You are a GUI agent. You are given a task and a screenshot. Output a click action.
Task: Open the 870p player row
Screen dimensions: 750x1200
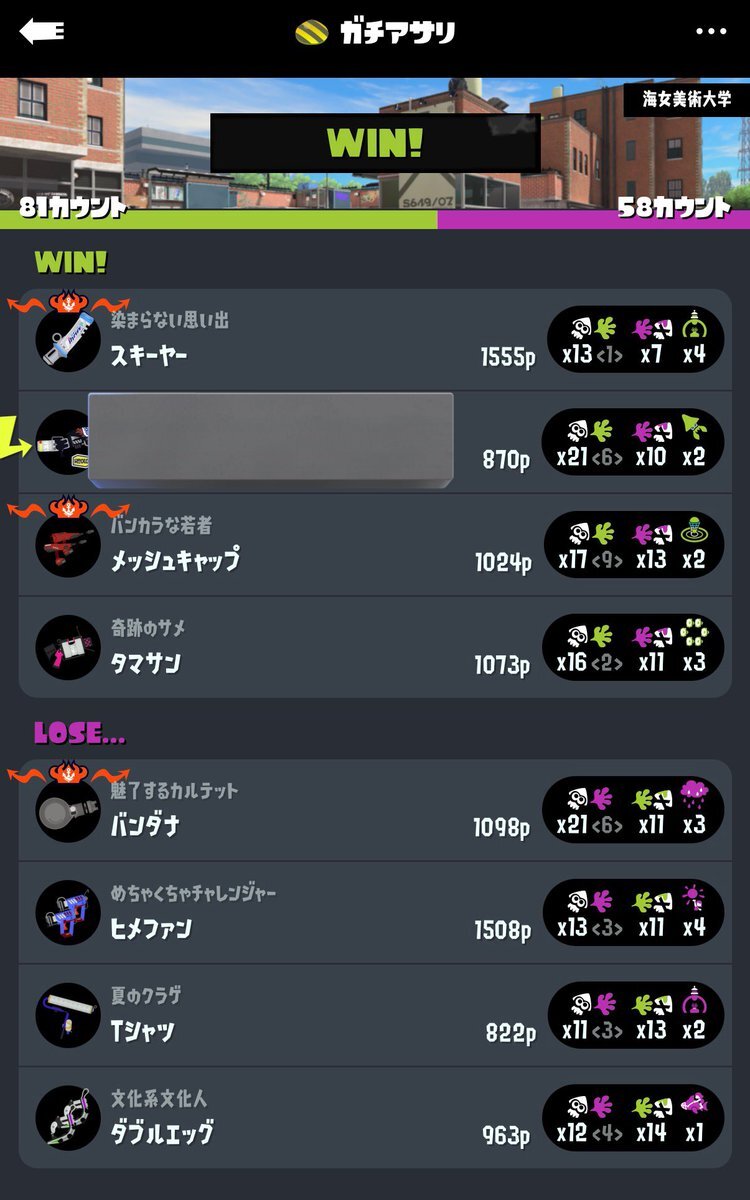pos(300,443)
